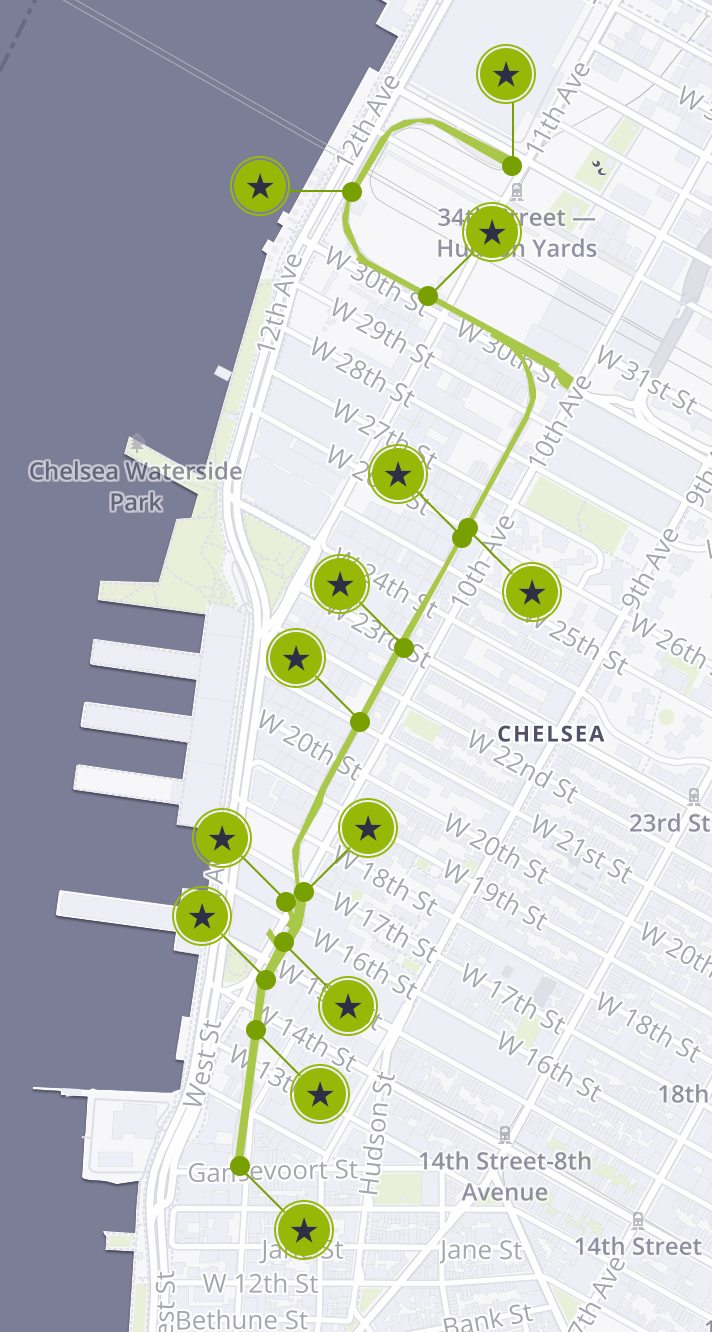Select the star marker on 34th Street — Hudson Yards label
The image size is (712, 1332).
(492, 233)
